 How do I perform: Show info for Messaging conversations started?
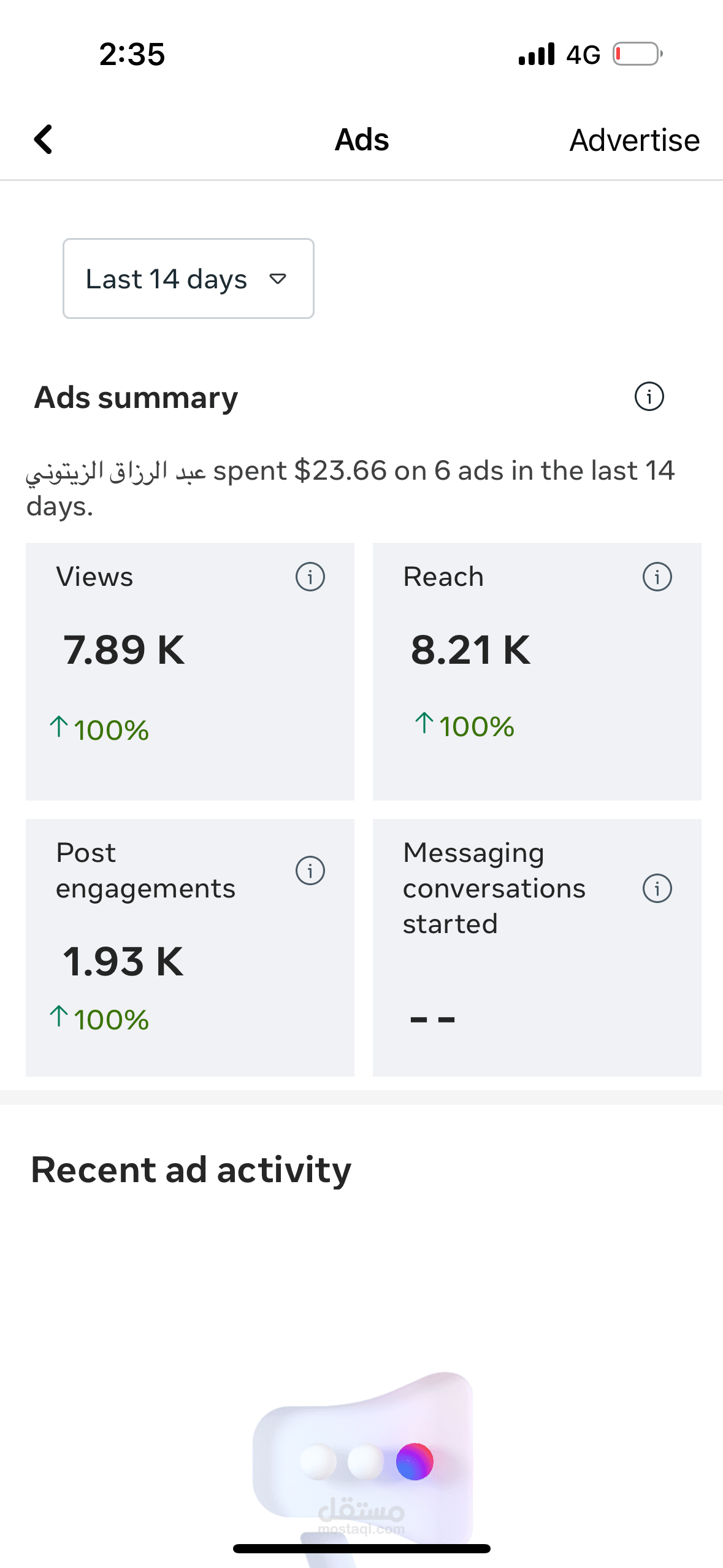tap(657, 888)
